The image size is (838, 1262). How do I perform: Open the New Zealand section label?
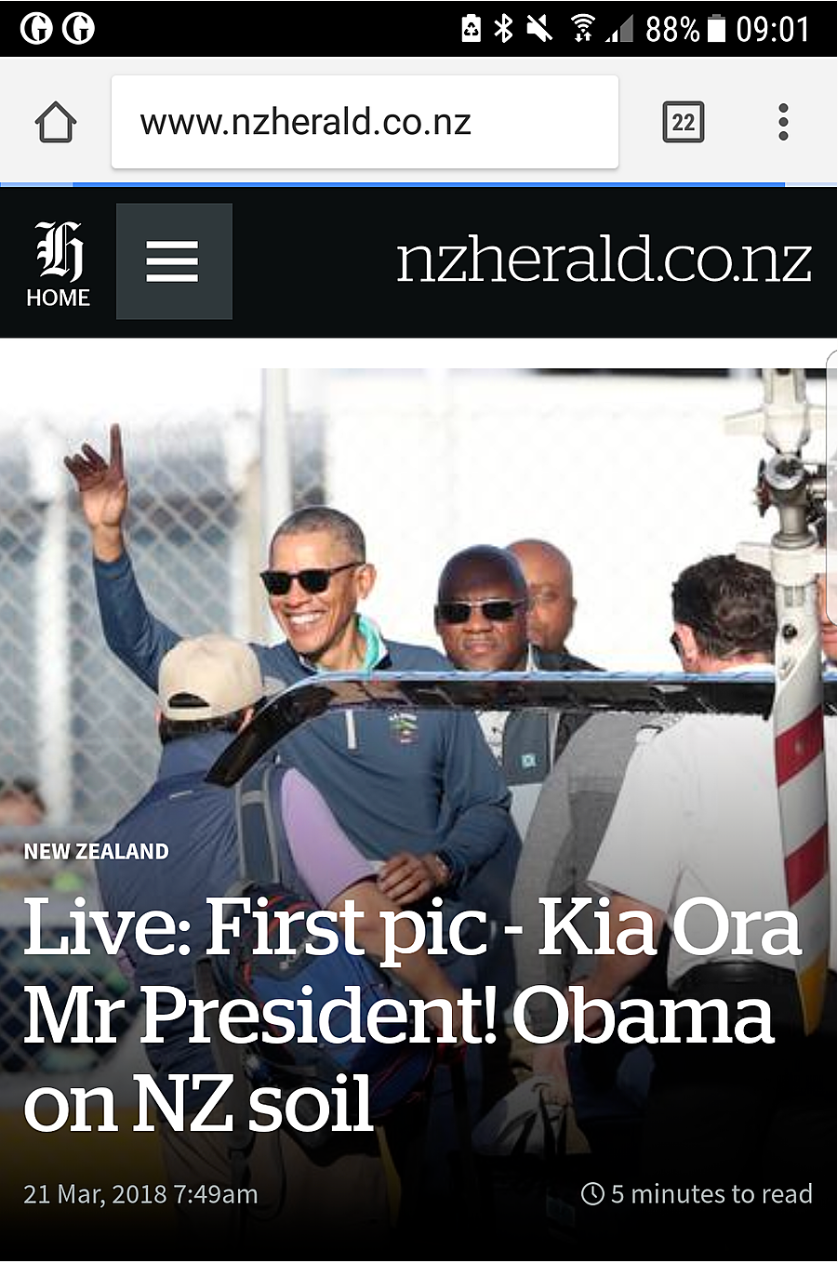[96, 852]
